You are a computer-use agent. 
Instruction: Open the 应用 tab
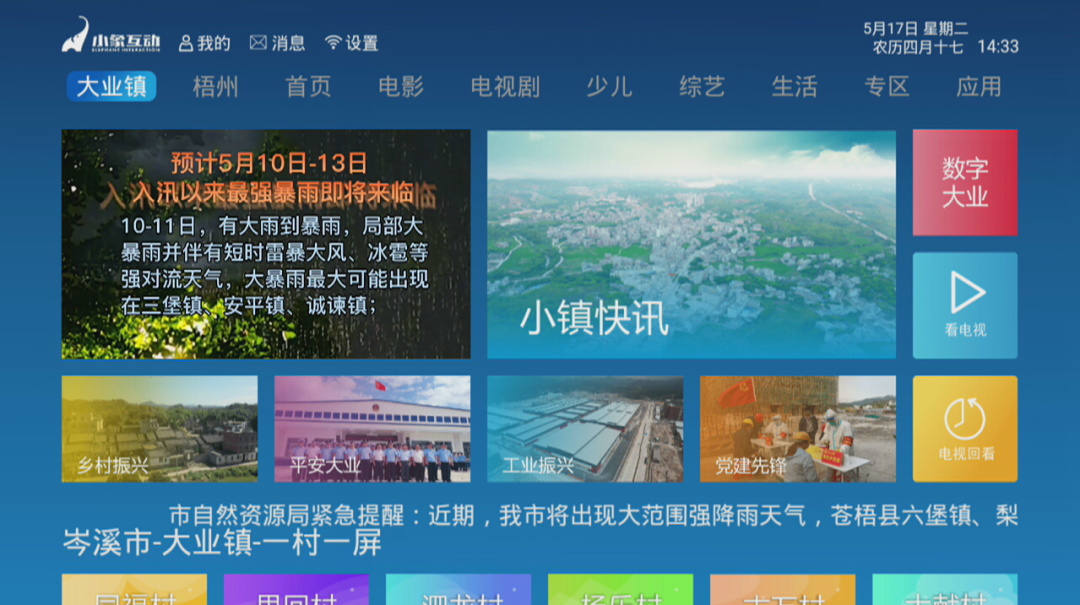point(979,87)
